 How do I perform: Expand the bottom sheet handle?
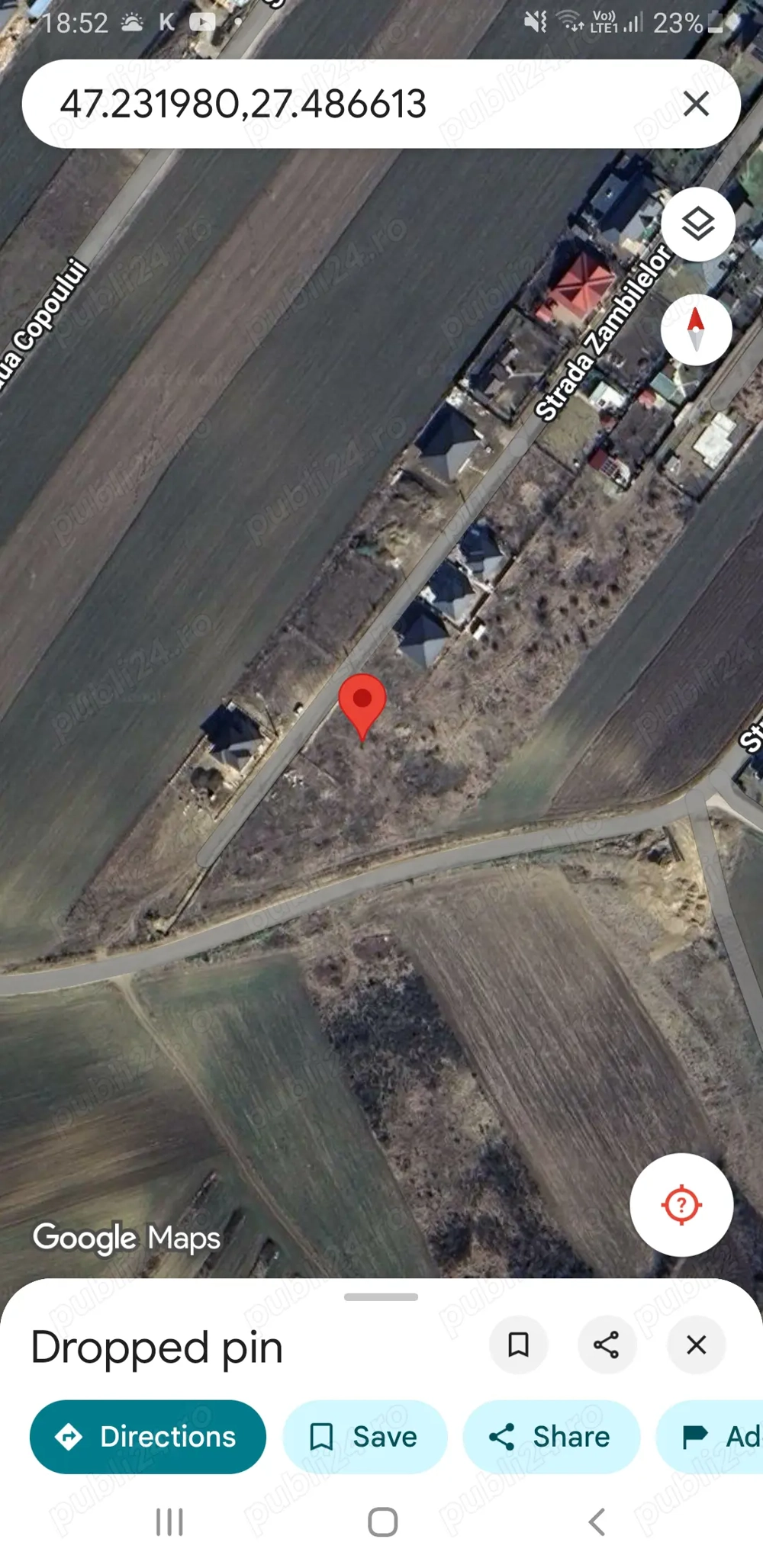(381, 1297)
